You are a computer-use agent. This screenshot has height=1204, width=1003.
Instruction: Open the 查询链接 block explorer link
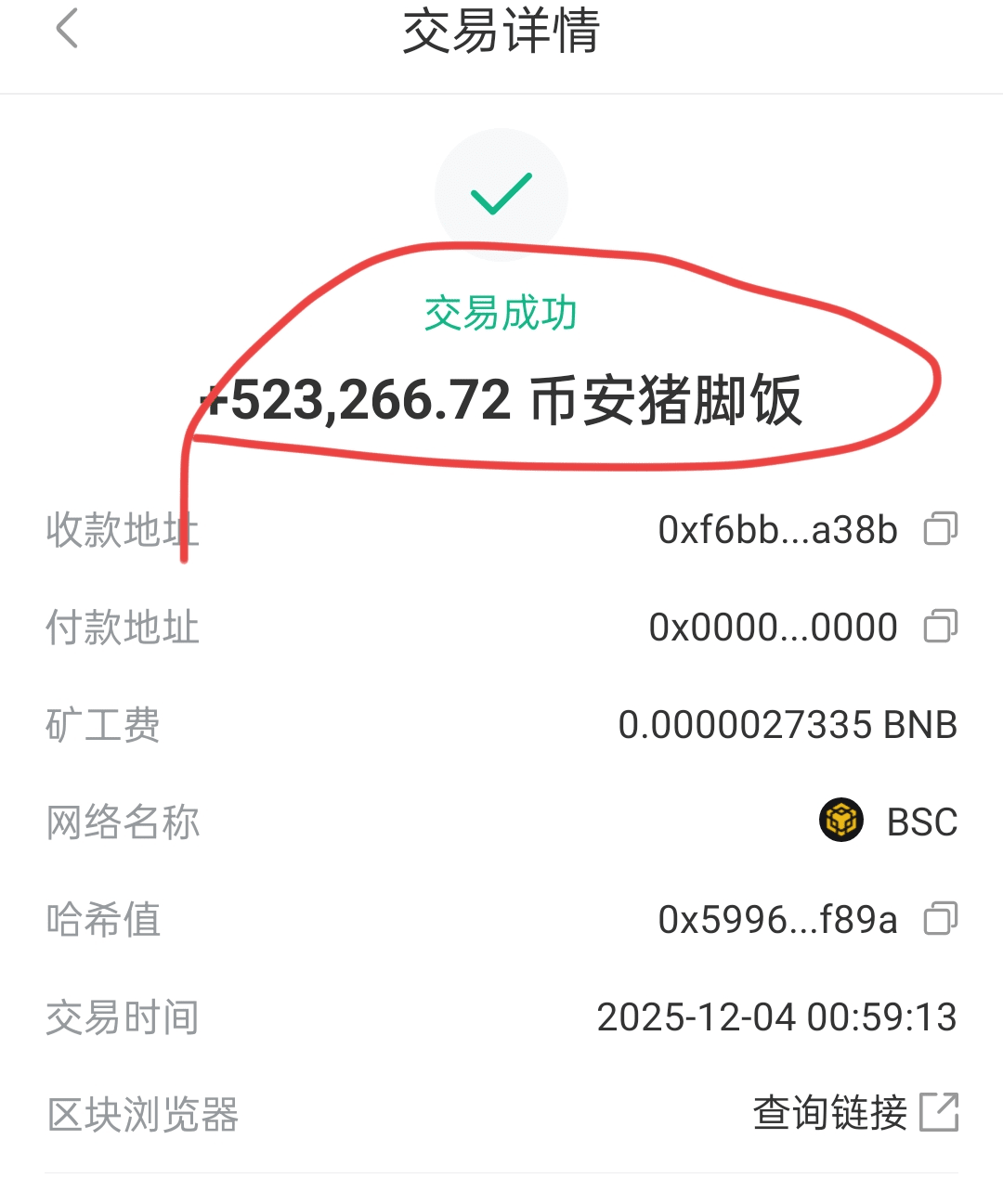coord(854,1112)
